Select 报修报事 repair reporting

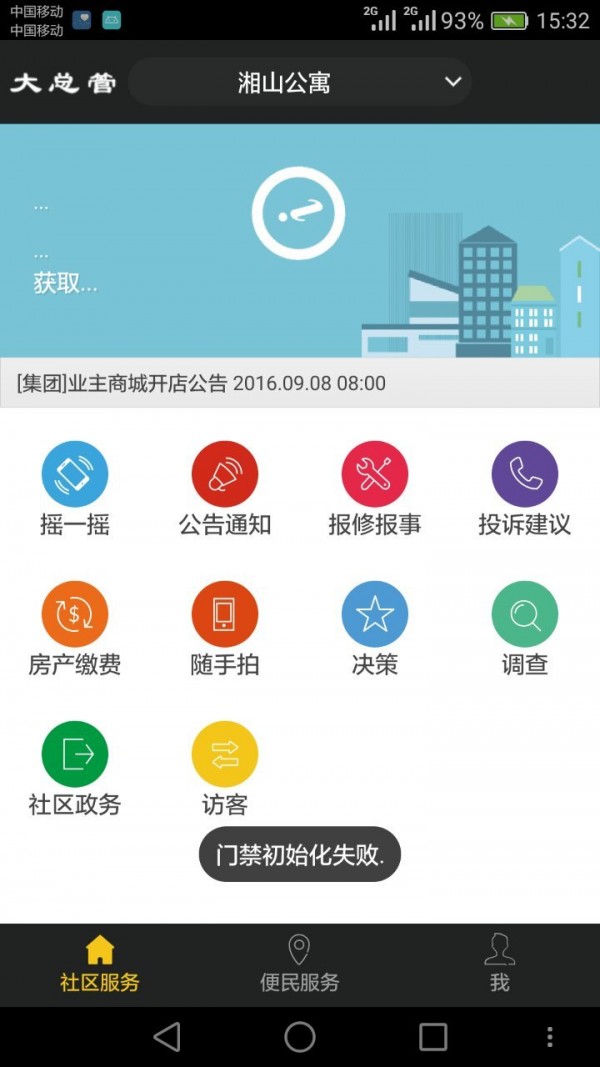click(375, 475)
